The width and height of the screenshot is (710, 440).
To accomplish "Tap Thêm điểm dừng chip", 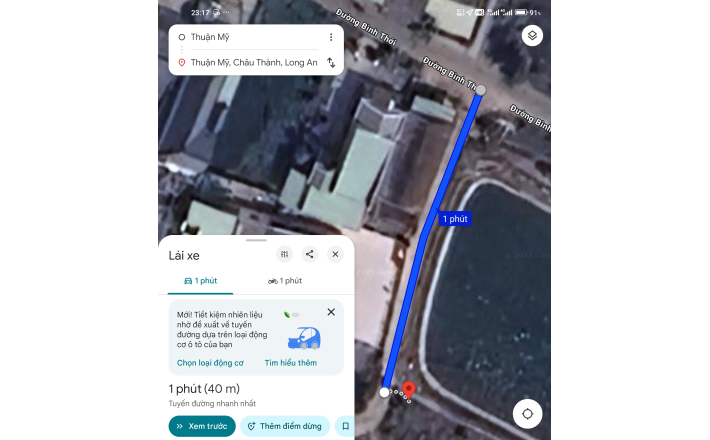I will click(x=286, y=426).
